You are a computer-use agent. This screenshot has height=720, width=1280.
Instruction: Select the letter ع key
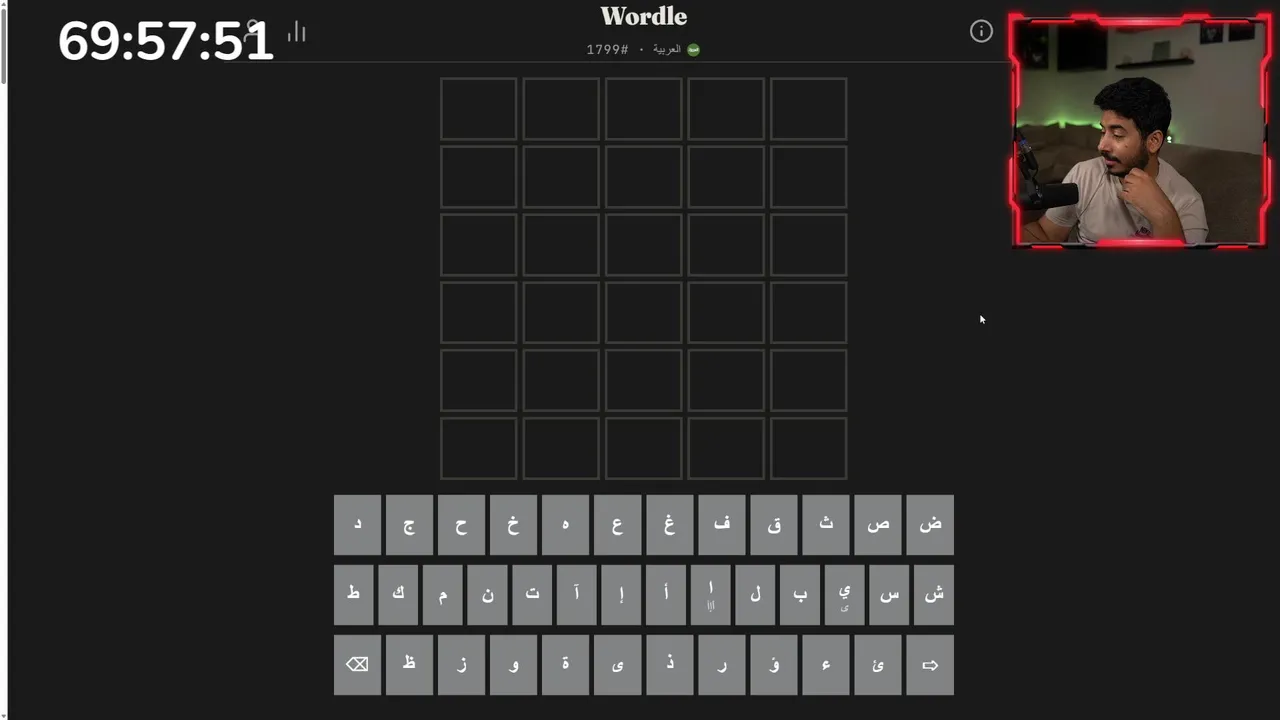(x=617, y=524)
